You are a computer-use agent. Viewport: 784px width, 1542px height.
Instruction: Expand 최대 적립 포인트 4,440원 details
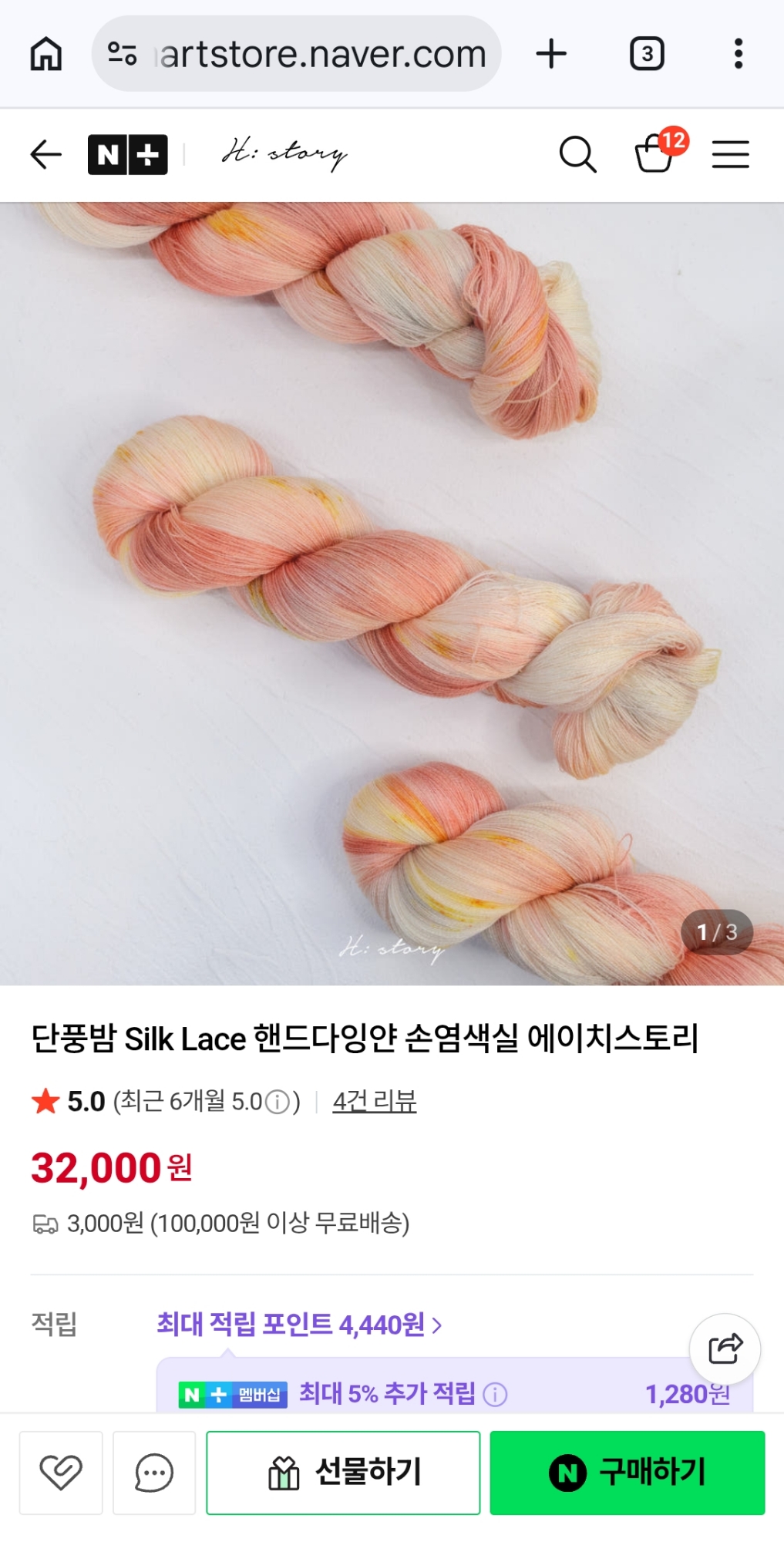tap(299, 1325)
